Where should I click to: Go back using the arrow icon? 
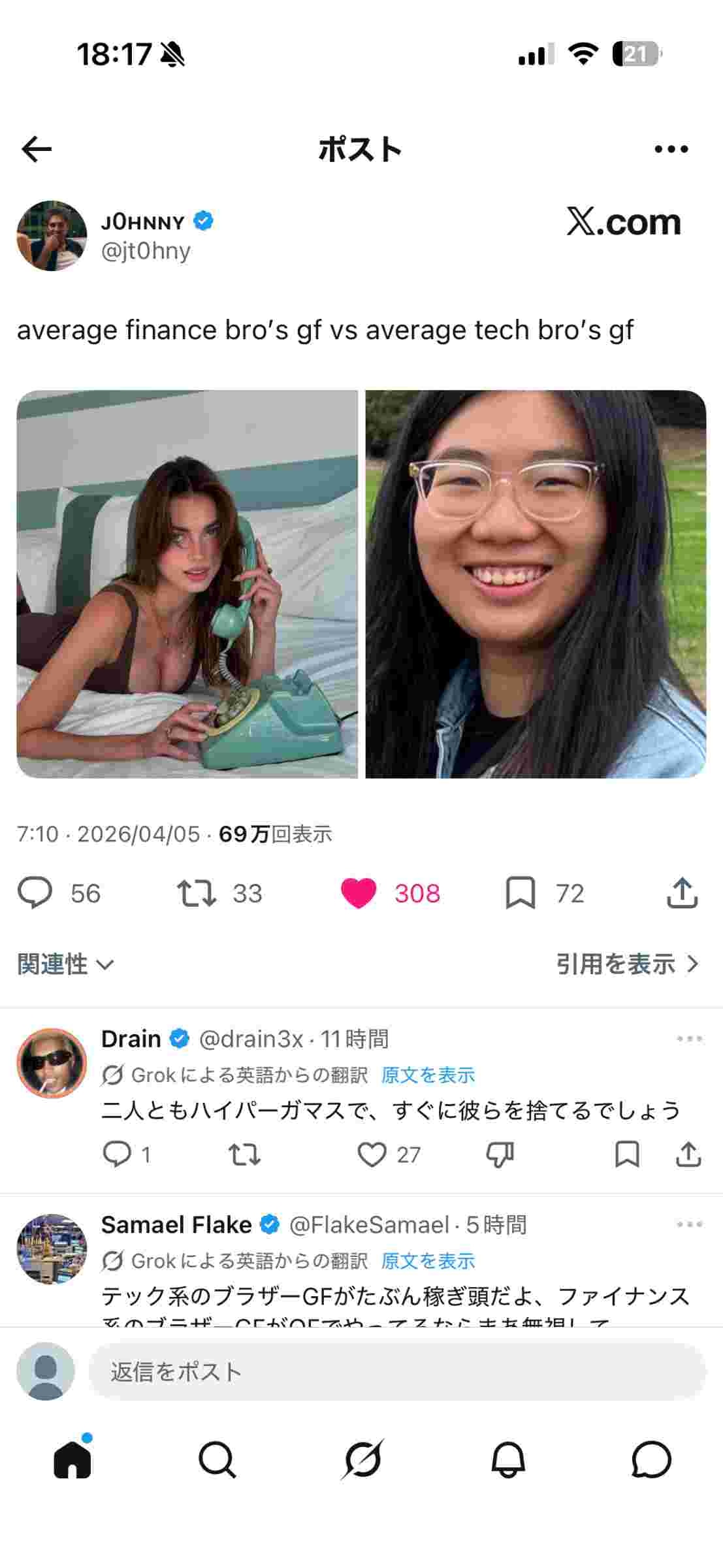pos(37,150)
